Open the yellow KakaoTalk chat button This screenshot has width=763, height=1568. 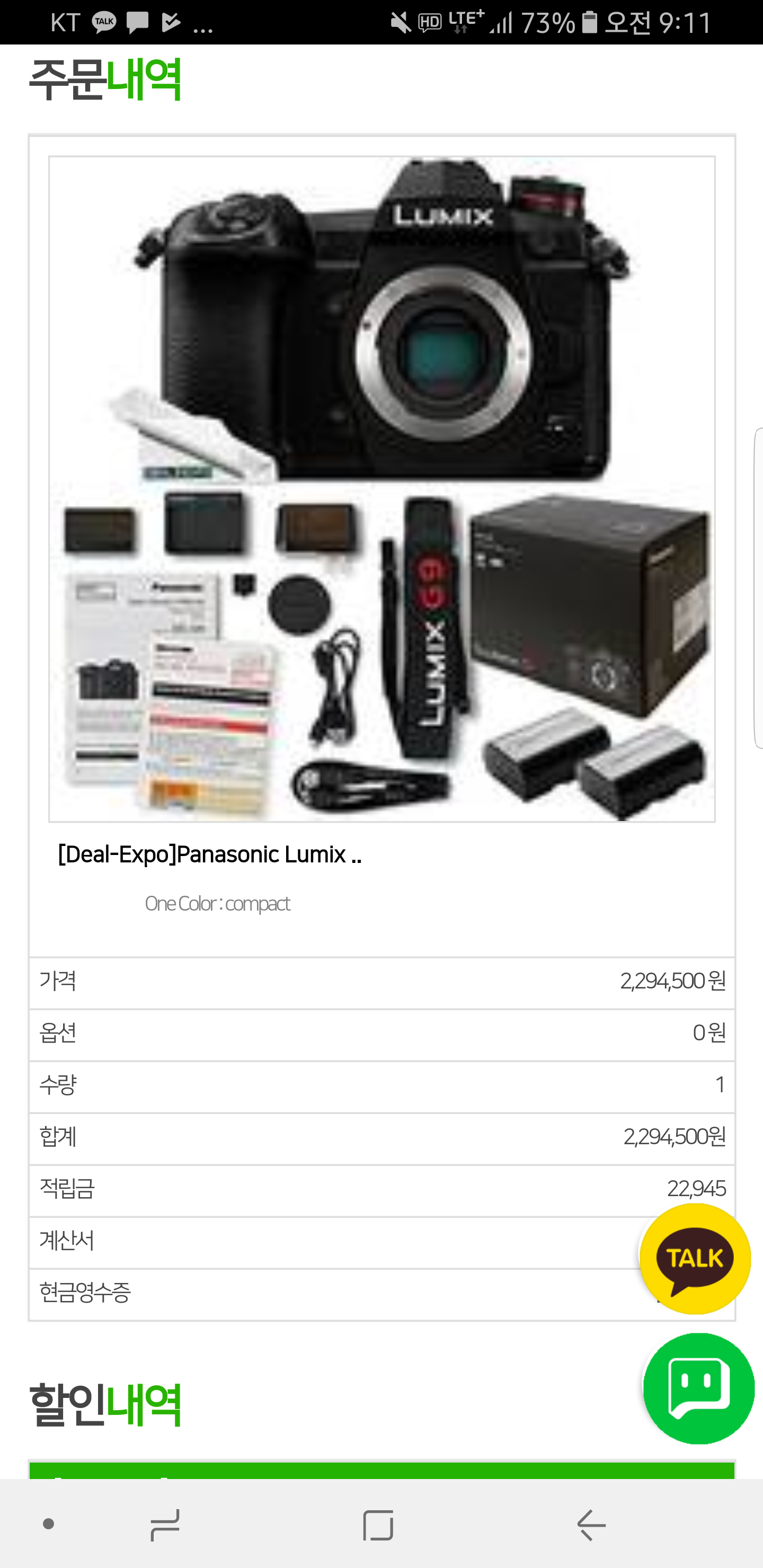point(695,1258)
